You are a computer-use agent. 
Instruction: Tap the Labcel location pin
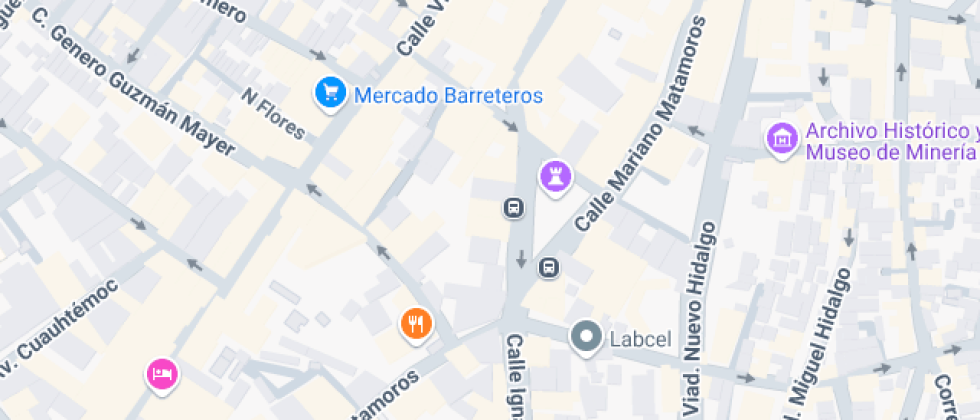(585, 337)
